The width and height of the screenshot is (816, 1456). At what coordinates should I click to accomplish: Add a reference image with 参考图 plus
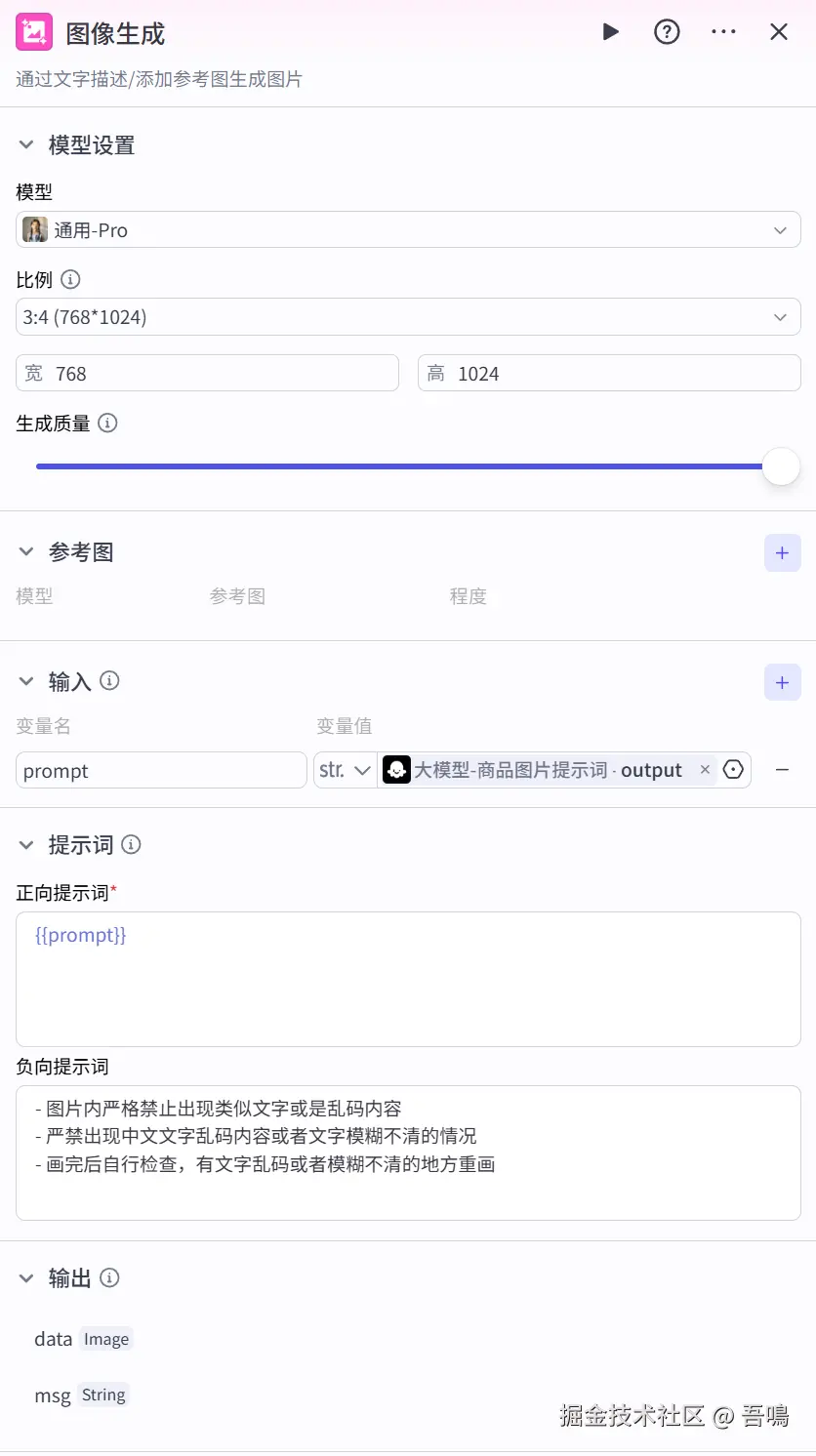point(782,553)
